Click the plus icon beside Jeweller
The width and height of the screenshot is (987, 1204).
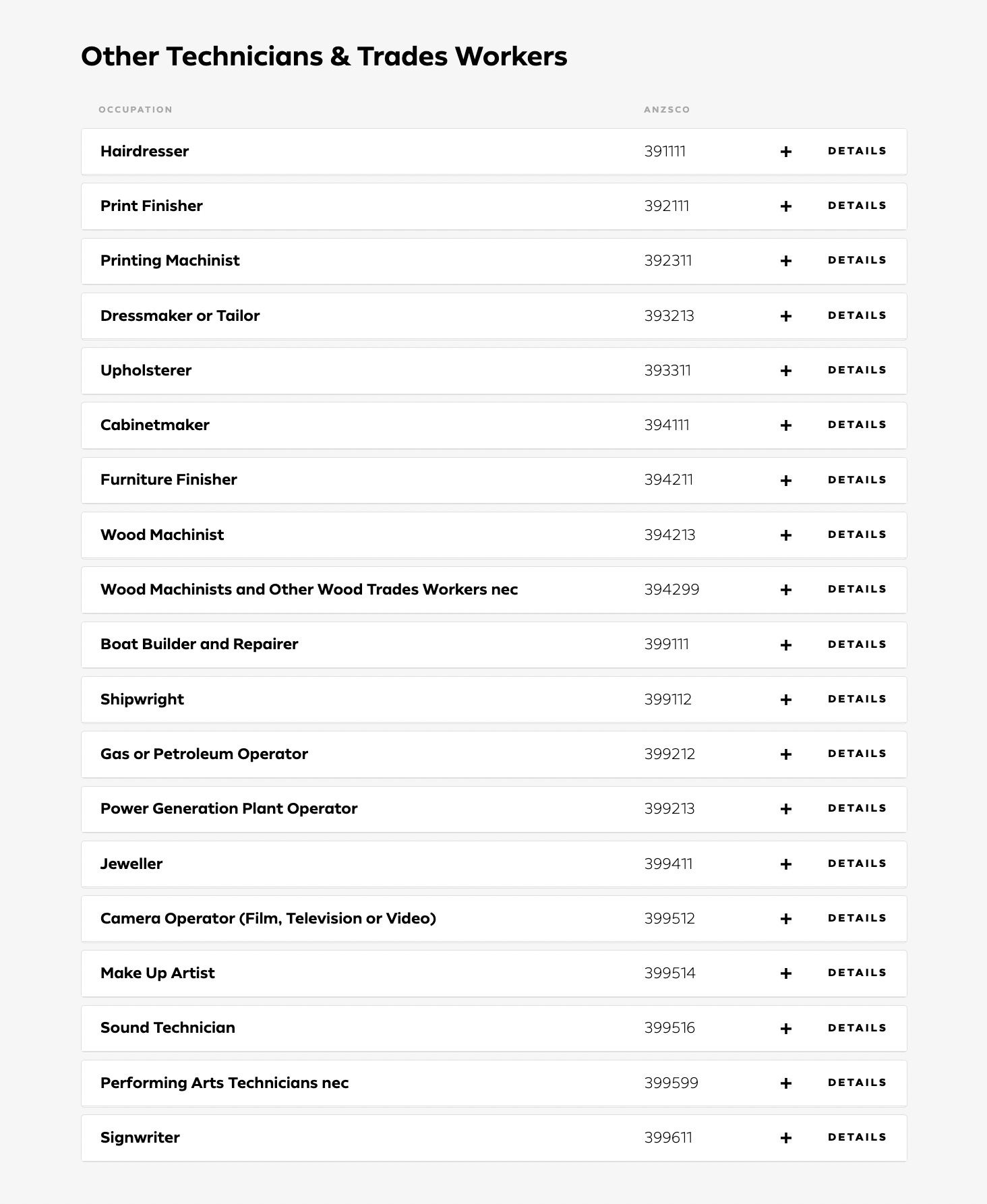785,864
